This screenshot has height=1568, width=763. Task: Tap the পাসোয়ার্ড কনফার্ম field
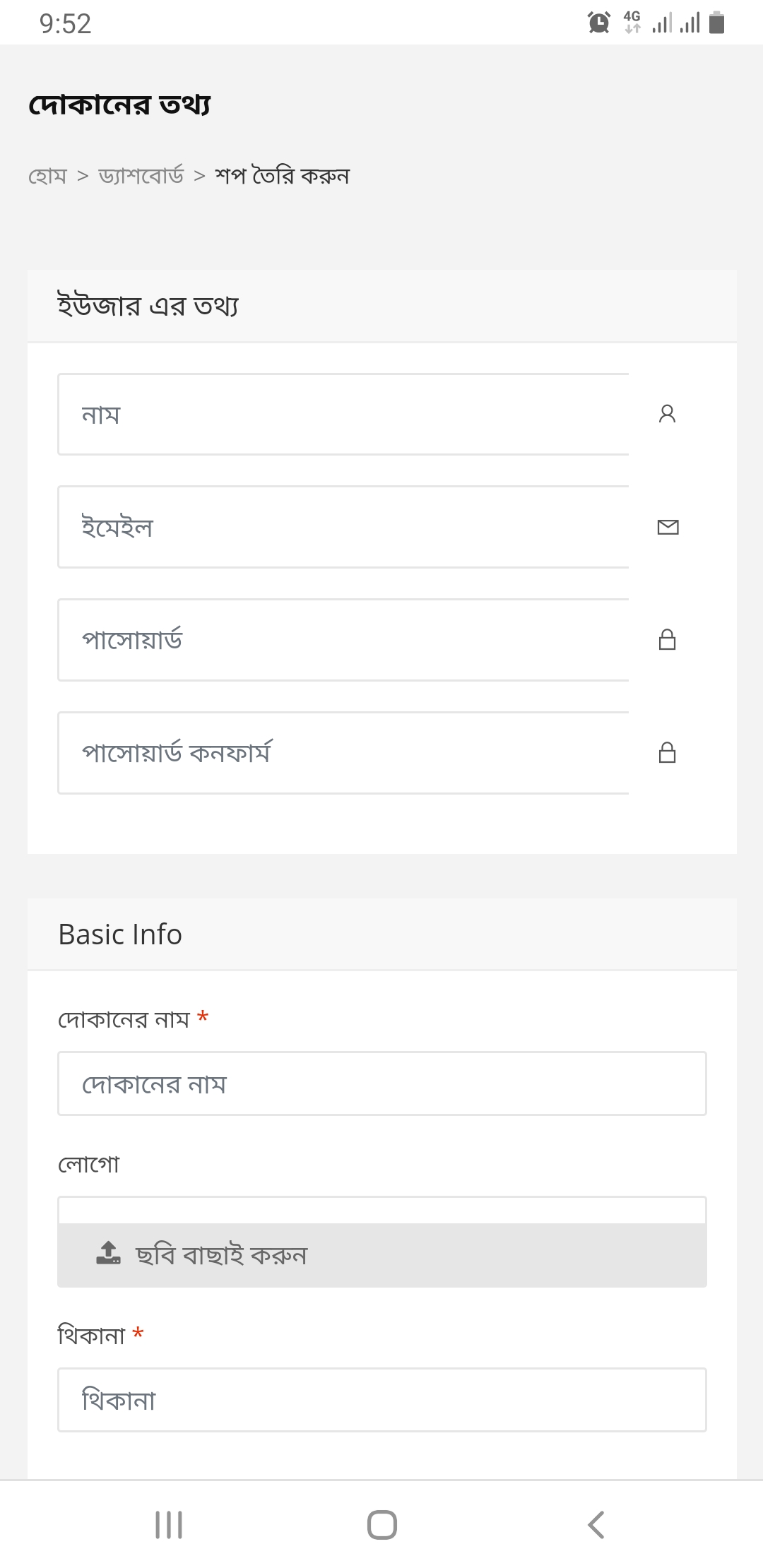click(343, 753)
